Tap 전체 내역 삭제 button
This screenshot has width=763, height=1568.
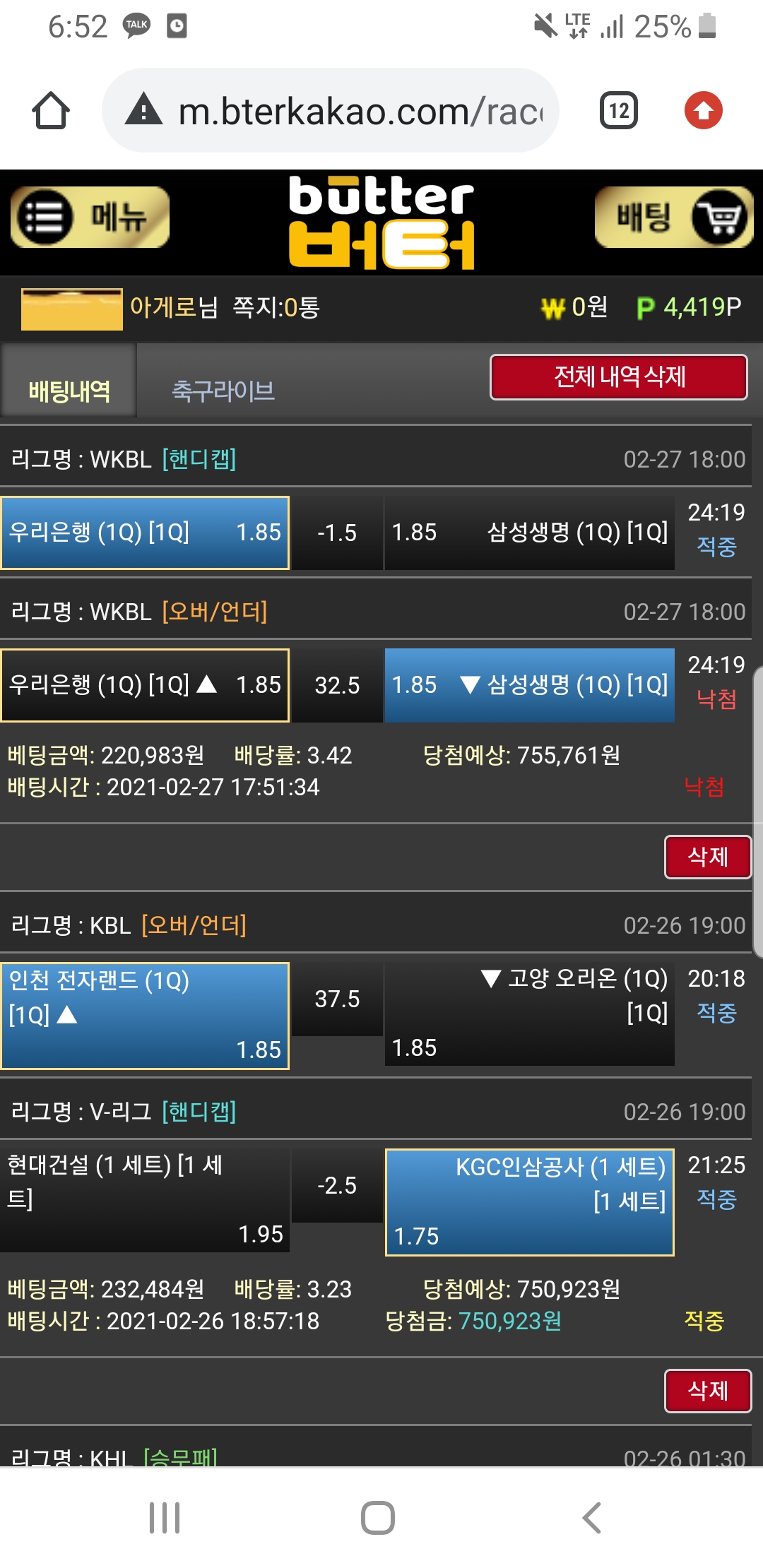point(618,376)
